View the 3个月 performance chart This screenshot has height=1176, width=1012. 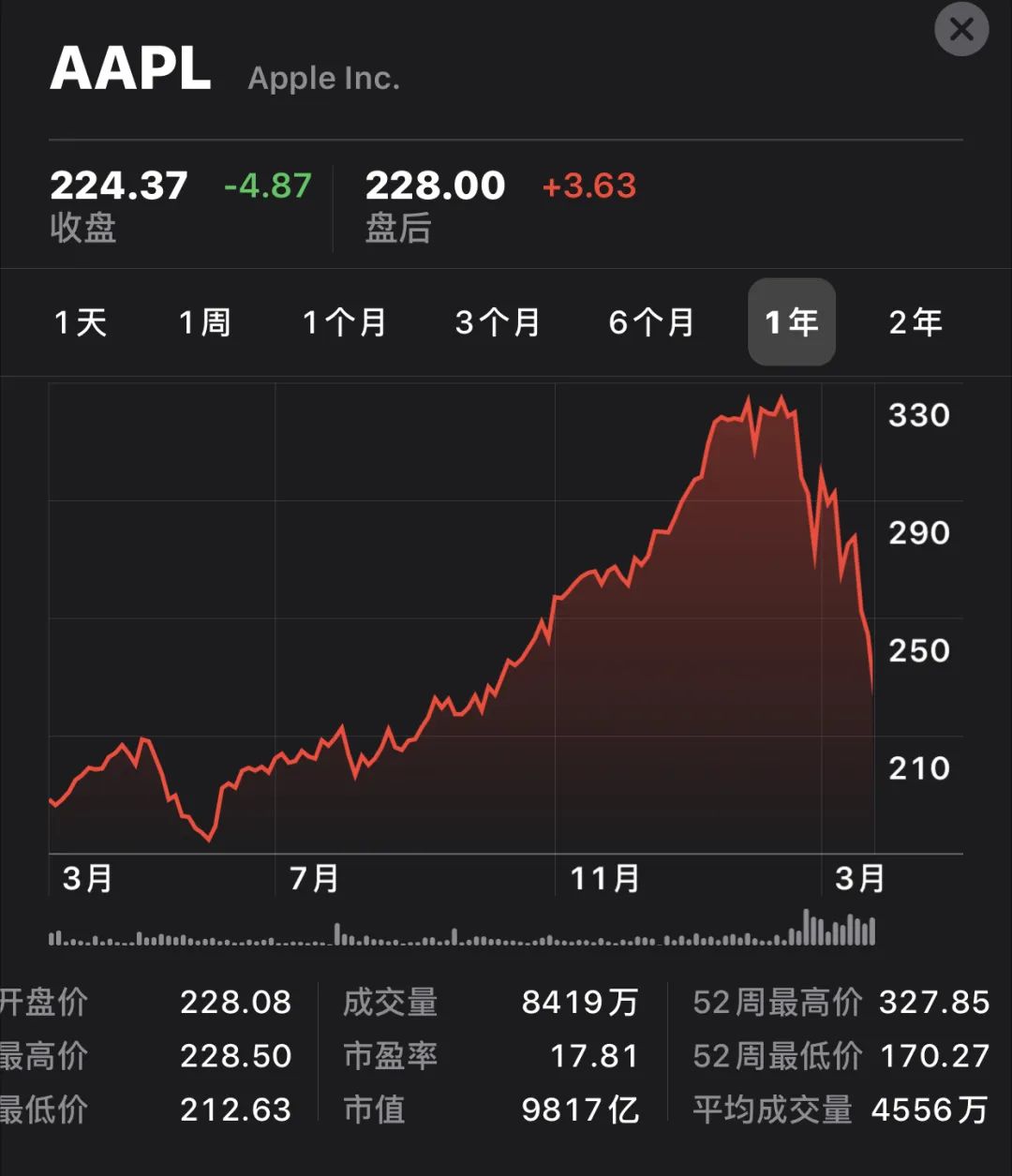click(498, 322)
